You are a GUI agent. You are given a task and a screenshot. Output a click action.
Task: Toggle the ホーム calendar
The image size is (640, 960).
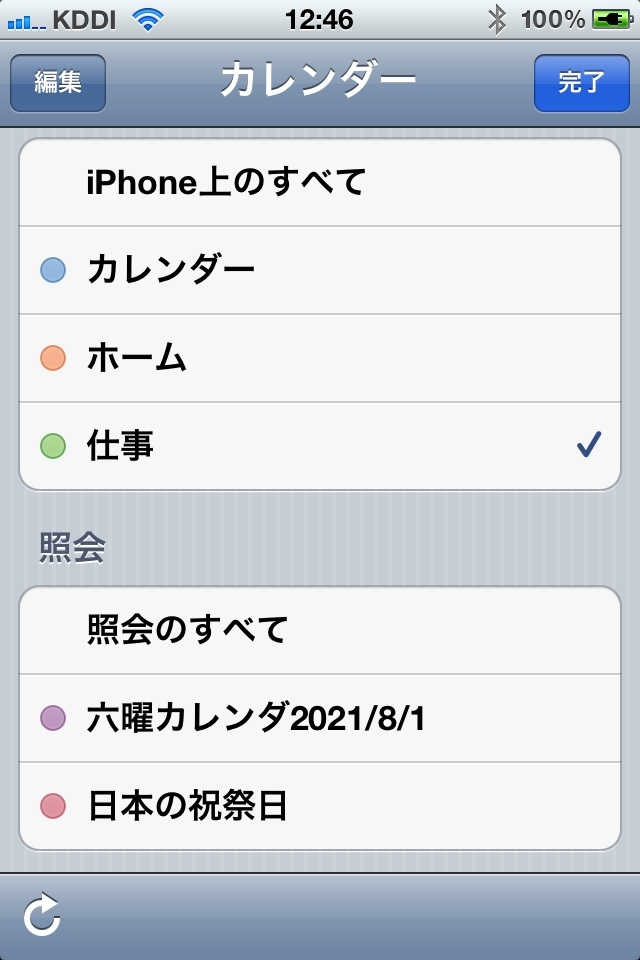point(320,358)
